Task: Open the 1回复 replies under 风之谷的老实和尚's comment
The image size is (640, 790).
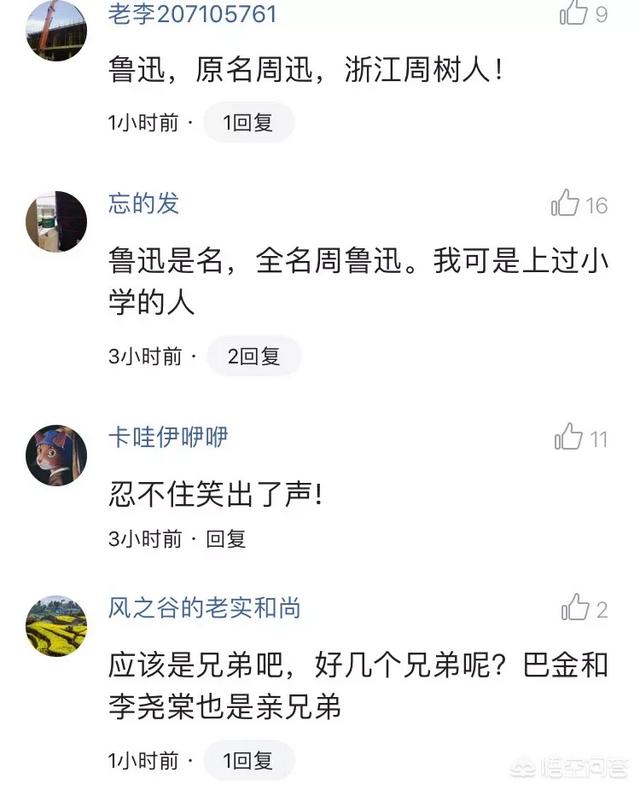Action: click(x=249, y=762)
